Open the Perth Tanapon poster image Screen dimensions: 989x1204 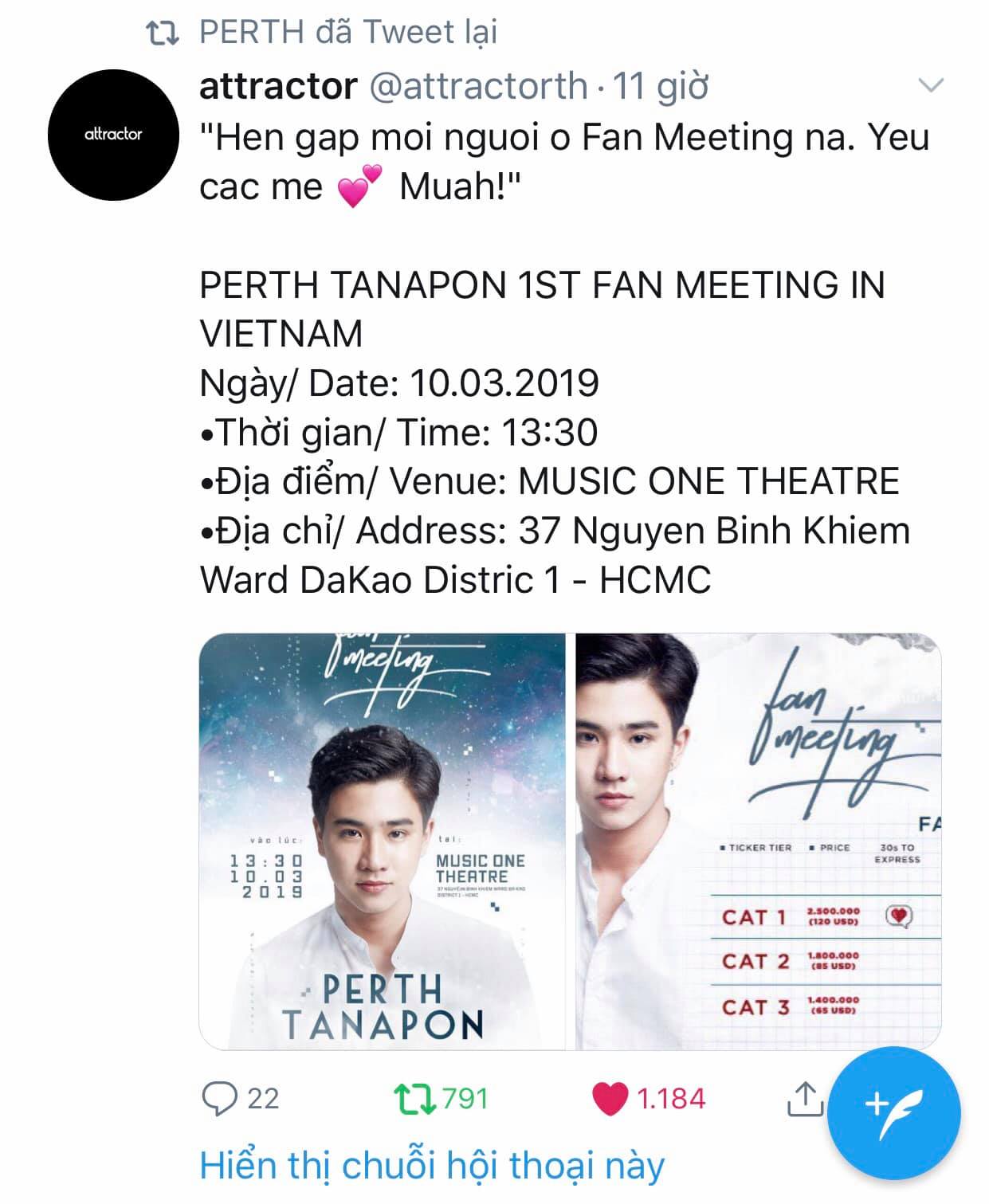[383, 841]
